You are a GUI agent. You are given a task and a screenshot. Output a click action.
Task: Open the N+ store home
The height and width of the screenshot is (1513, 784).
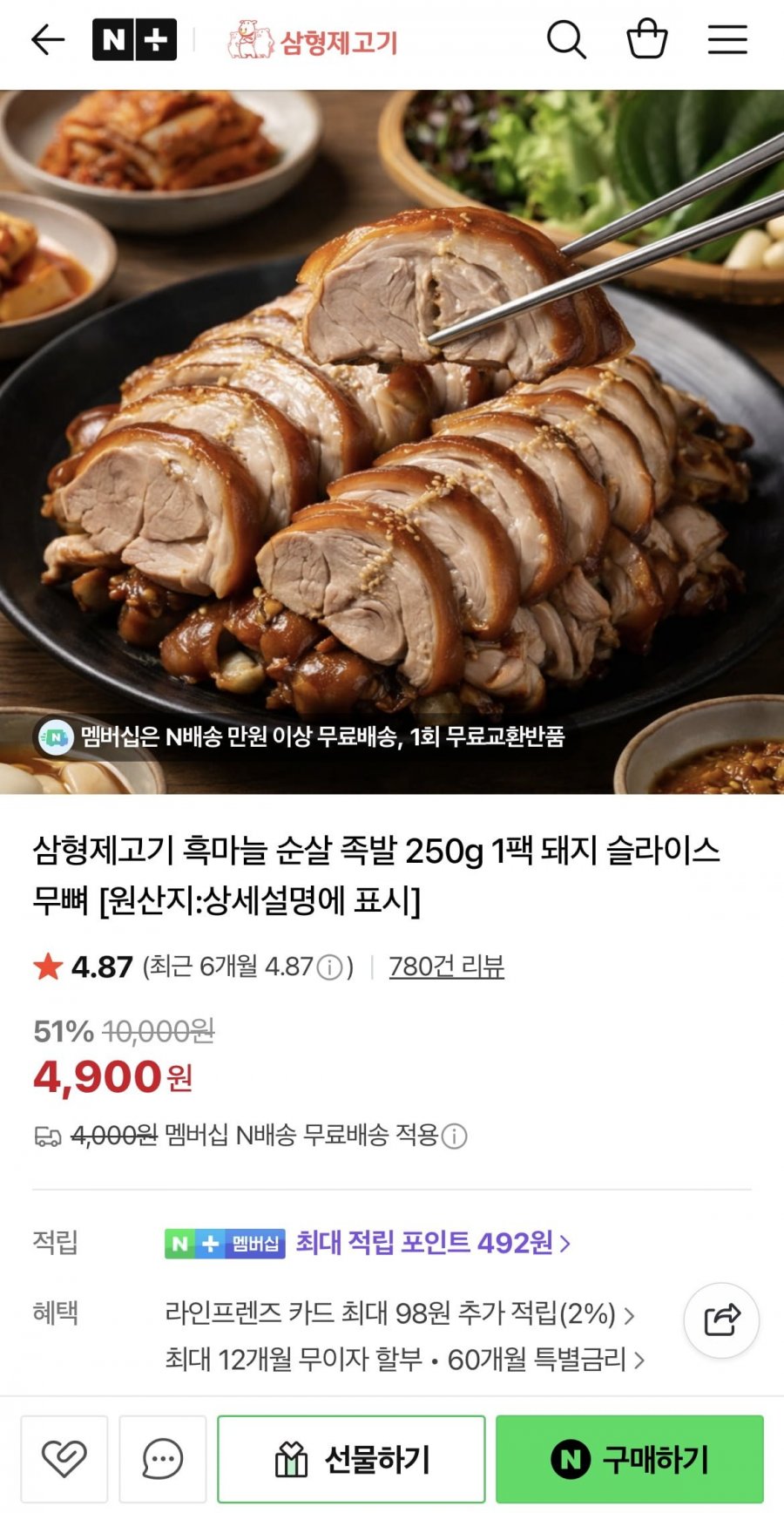coord(134,40)
